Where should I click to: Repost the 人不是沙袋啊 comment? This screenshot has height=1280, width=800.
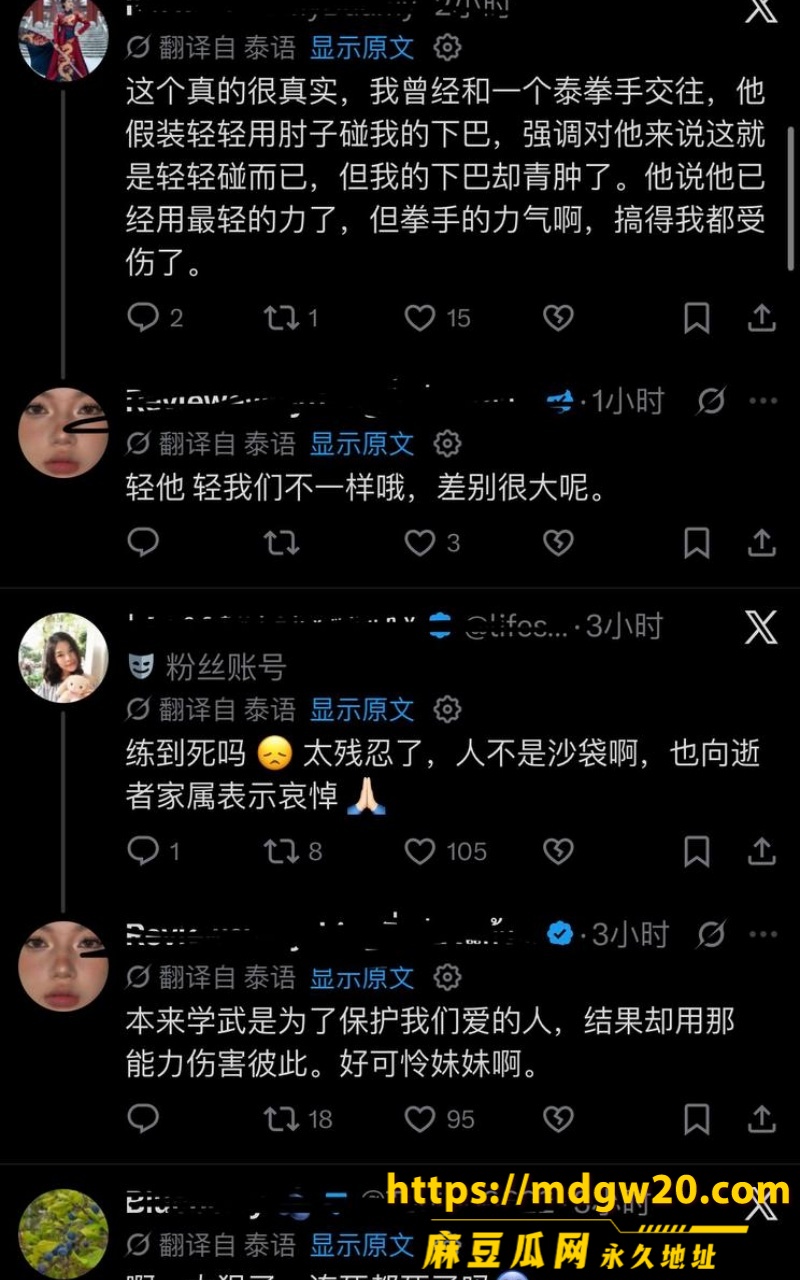(x=281, y=851)
